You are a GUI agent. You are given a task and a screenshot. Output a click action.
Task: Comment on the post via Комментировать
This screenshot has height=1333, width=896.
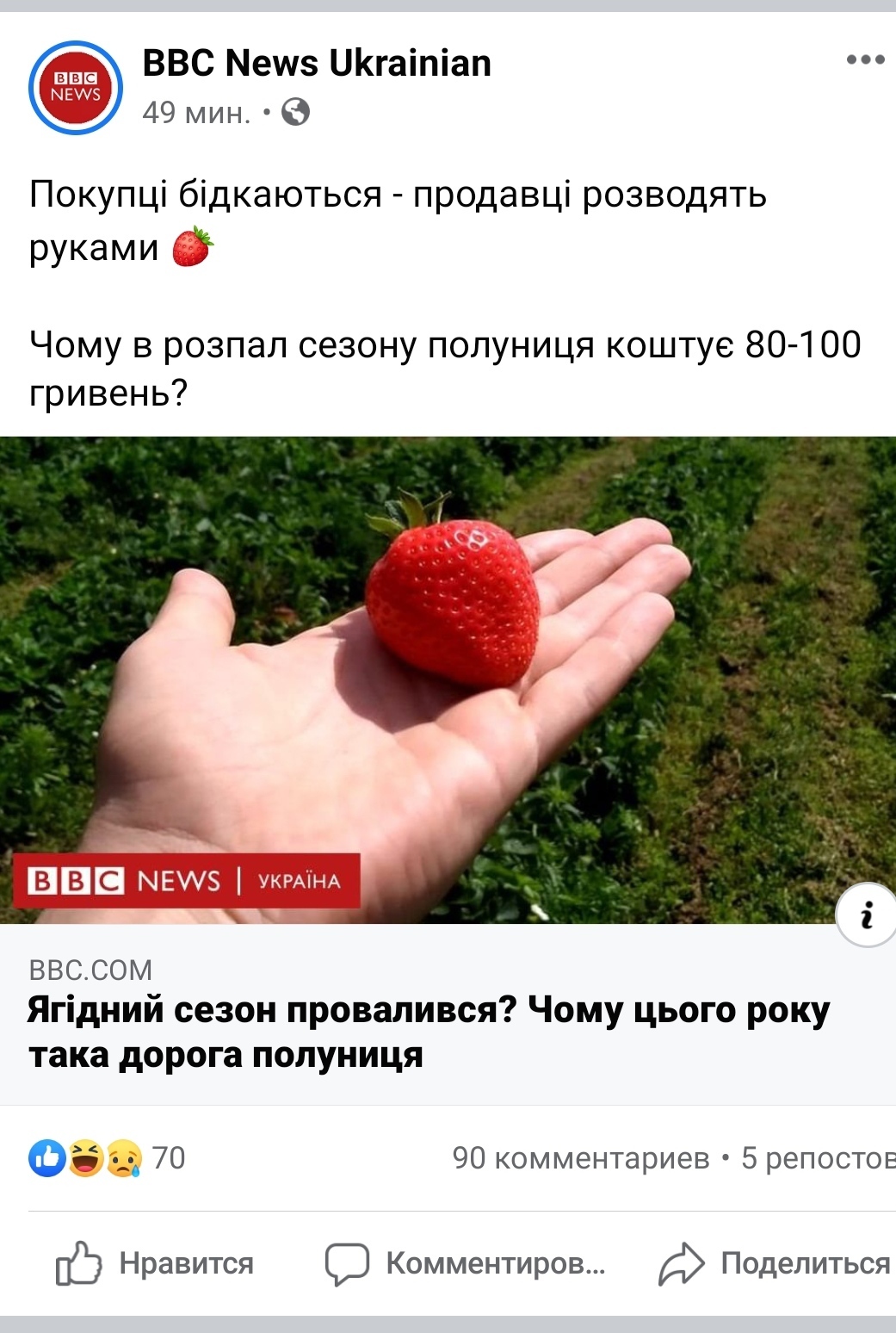pos(465,1263)
